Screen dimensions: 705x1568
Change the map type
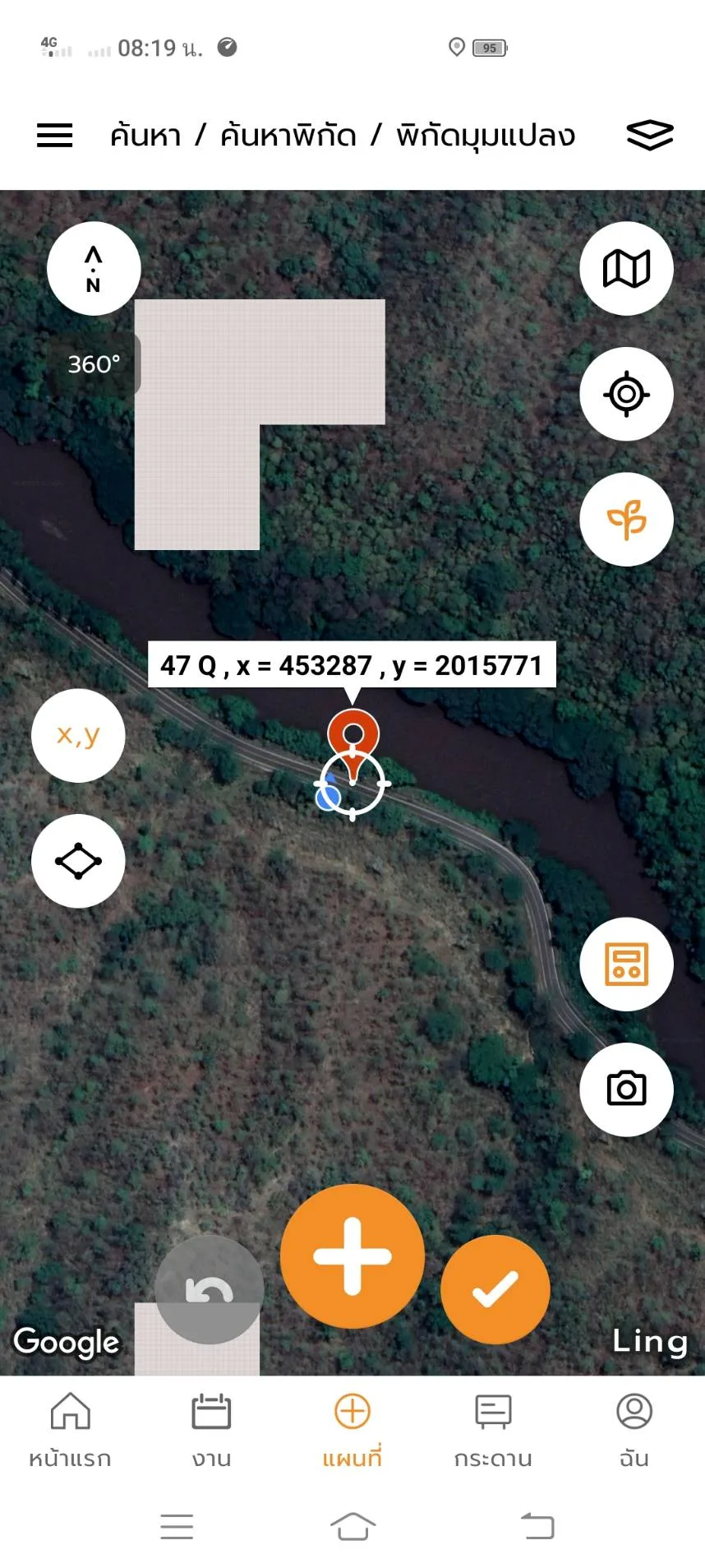626,269
